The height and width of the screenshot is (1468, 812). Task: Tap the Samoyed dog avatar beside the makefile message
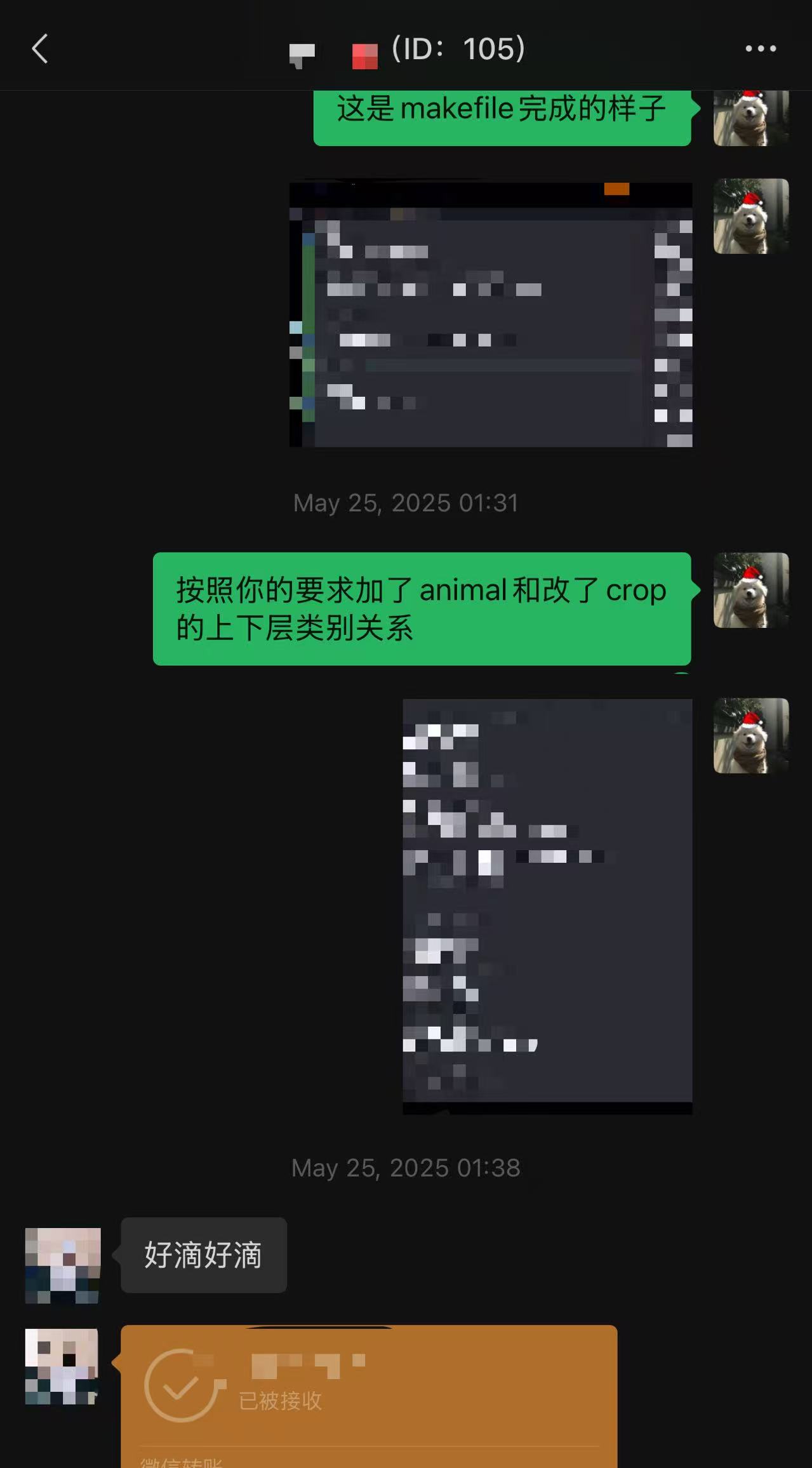[750, 118]
